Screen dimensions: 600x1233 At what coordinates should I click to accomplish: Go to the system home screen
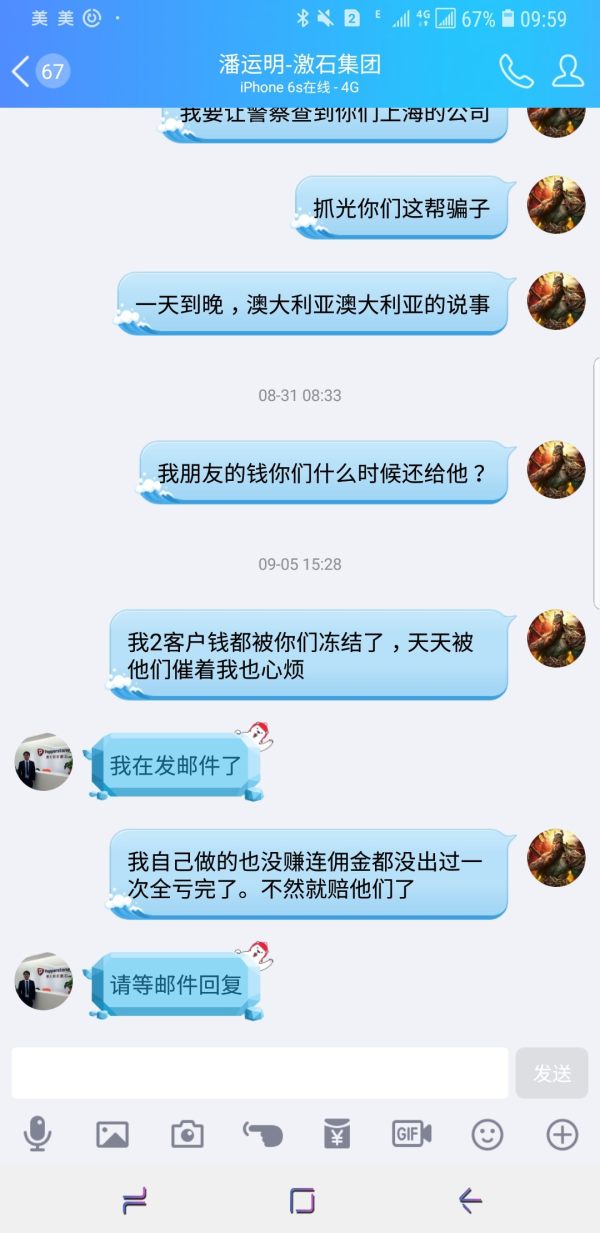pyautogui.click(x=302, y=1200)
